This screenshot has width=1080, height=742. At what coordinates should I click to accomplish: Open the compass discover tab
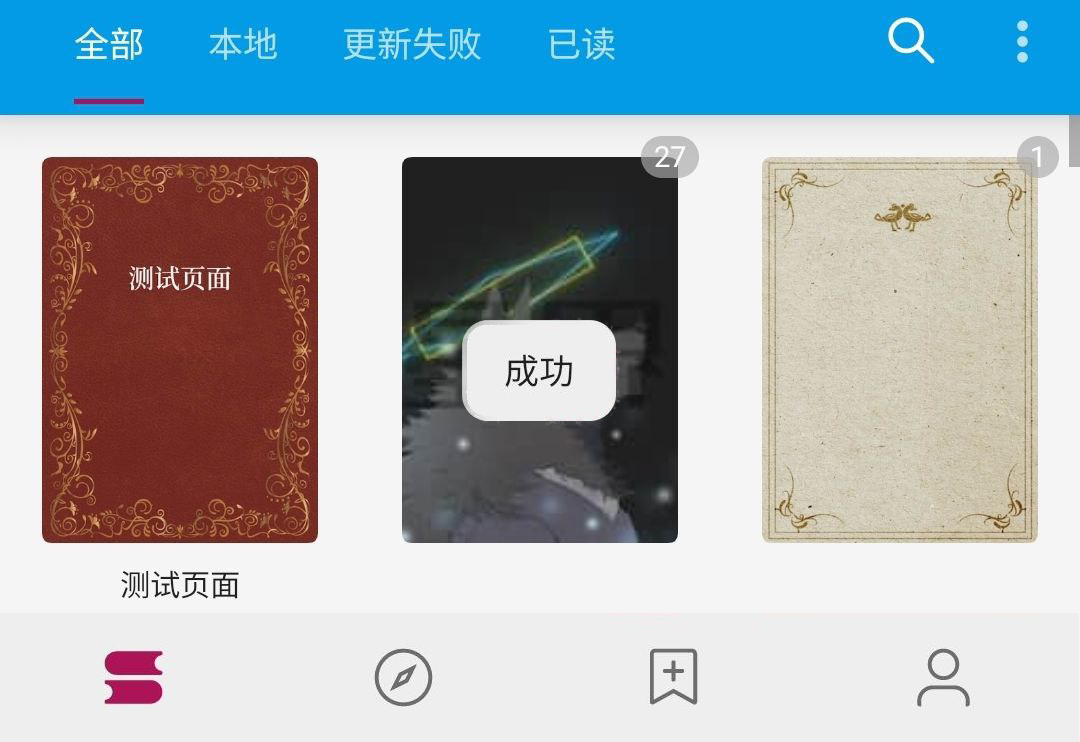403,678
